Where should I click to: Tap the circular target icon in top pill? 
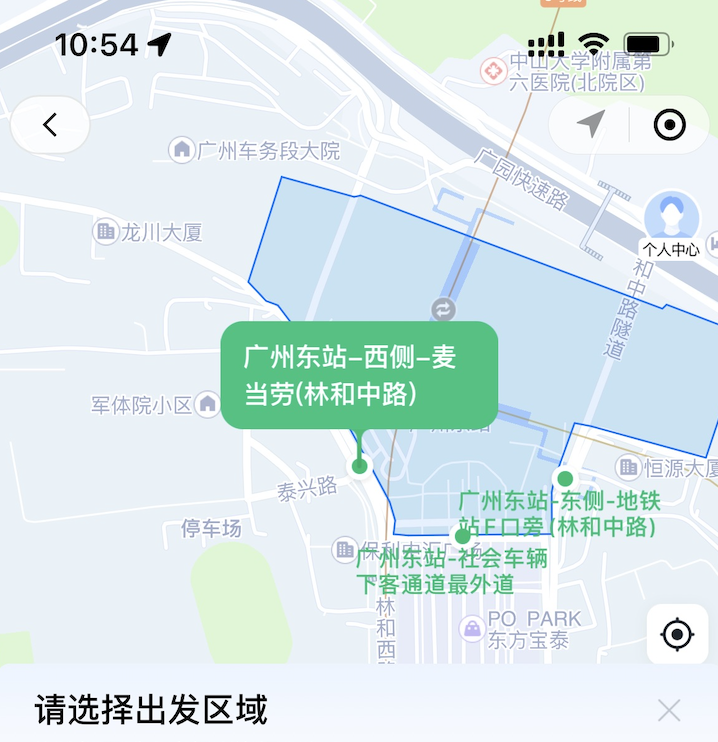point(669,125)
